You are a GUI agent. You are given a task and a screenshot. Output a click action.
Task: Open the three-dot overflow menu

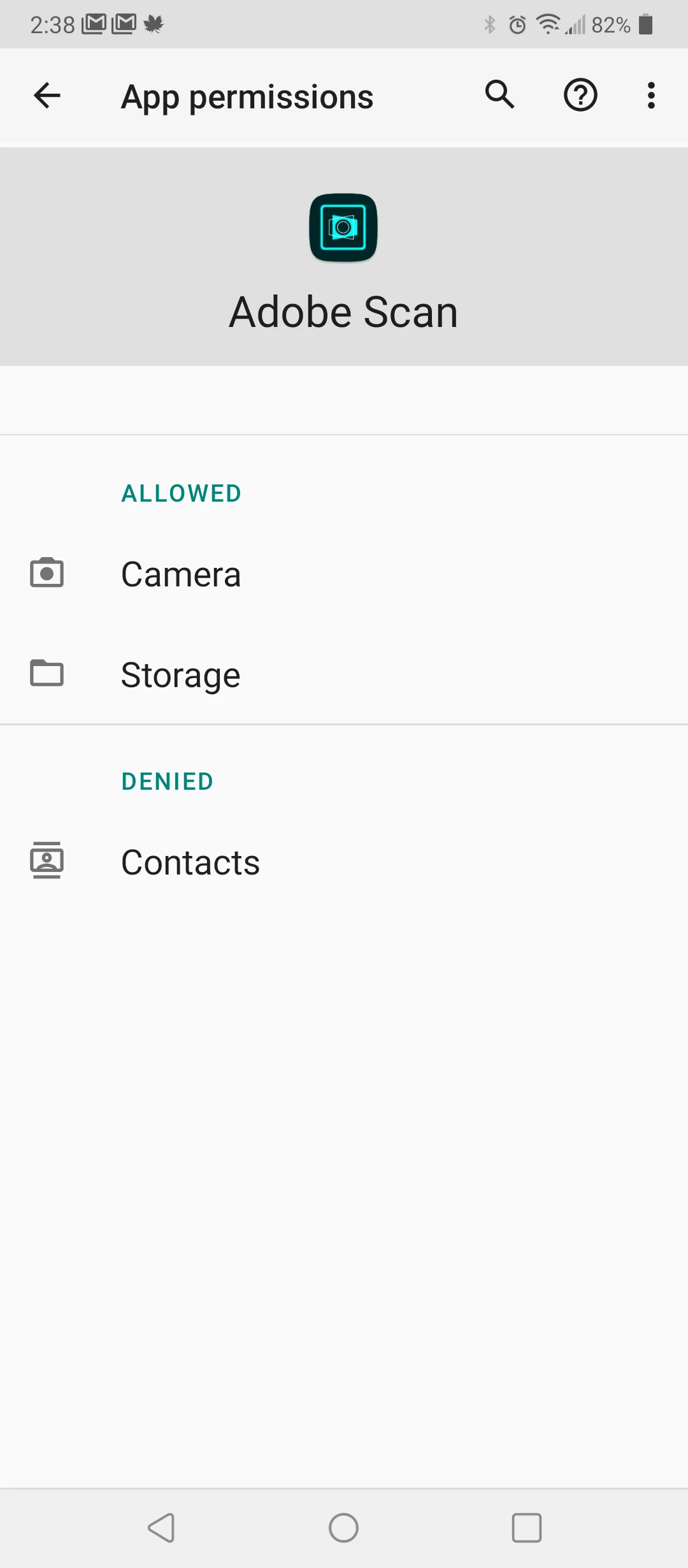point(650,96)
